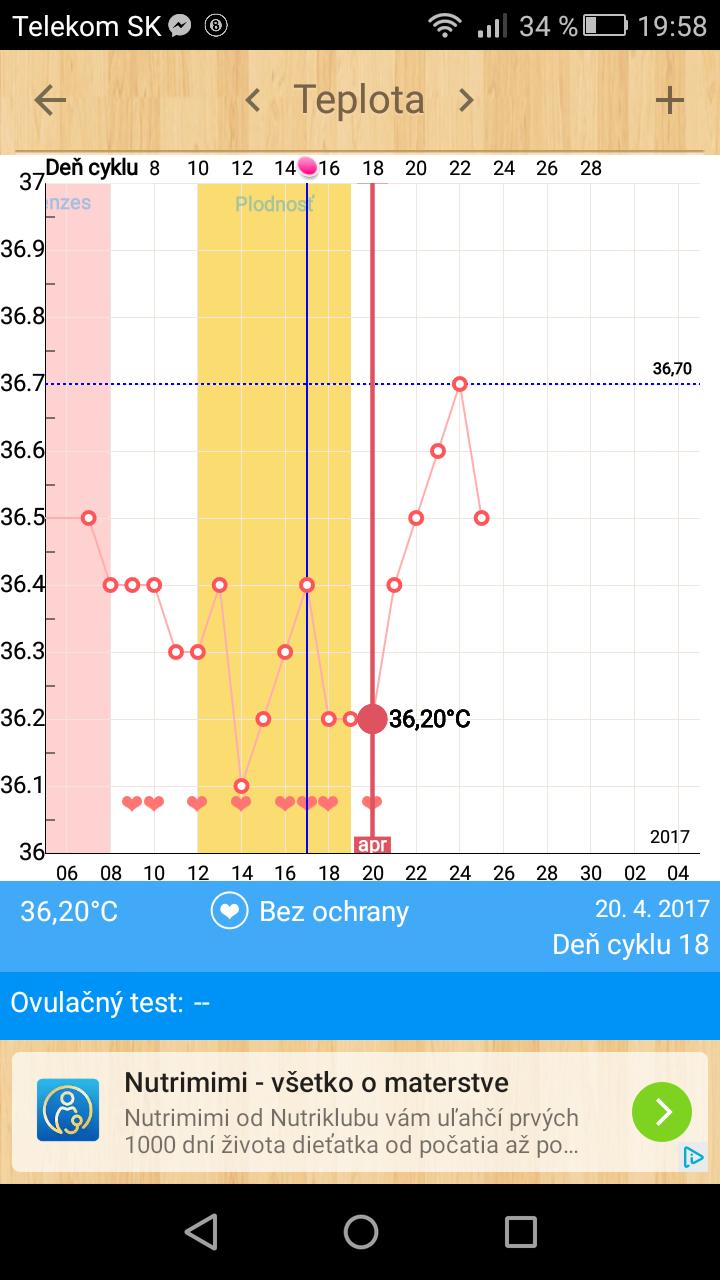Open the Nutrimimi ad arrow button

click(661, 1111)
